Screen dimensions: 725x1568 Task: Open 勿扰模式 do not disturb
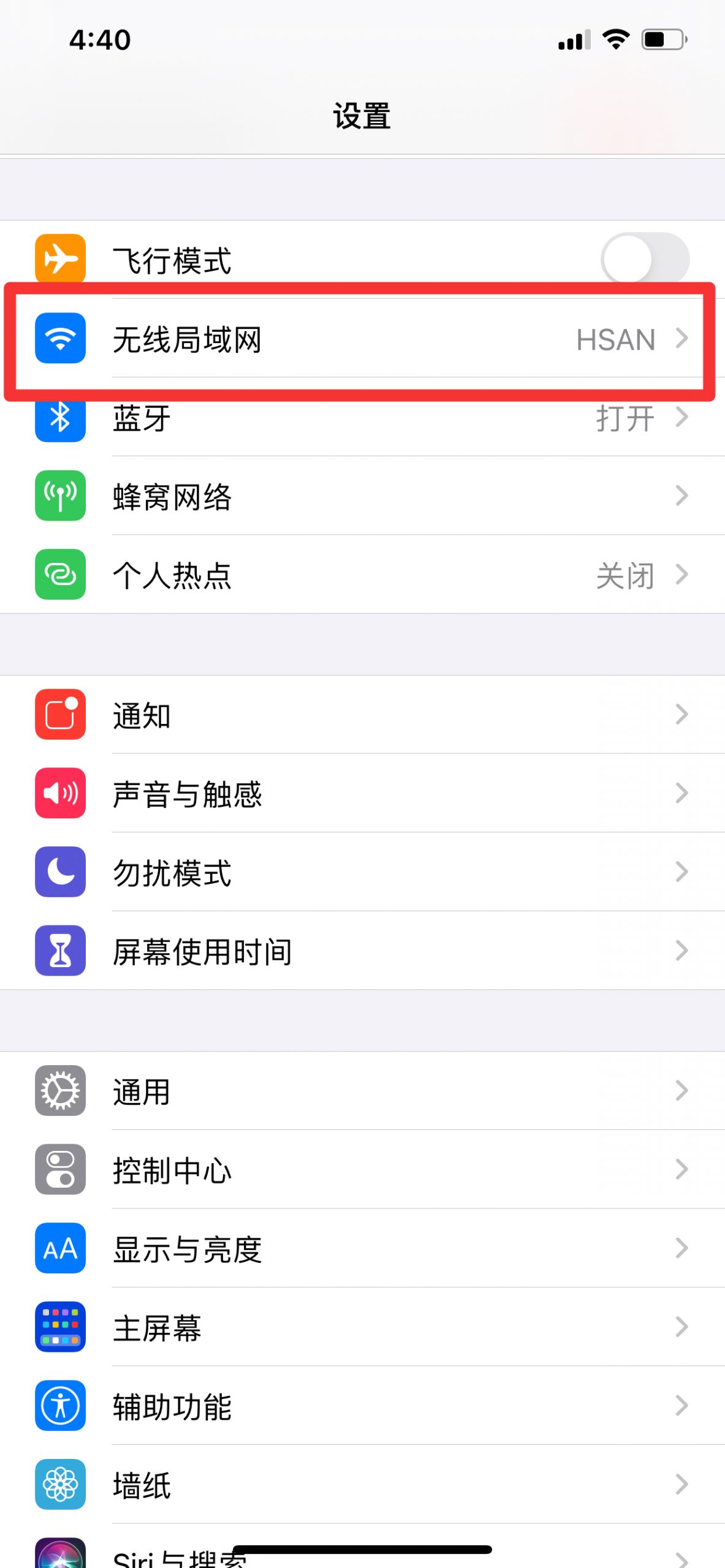[x=362, y=872]
